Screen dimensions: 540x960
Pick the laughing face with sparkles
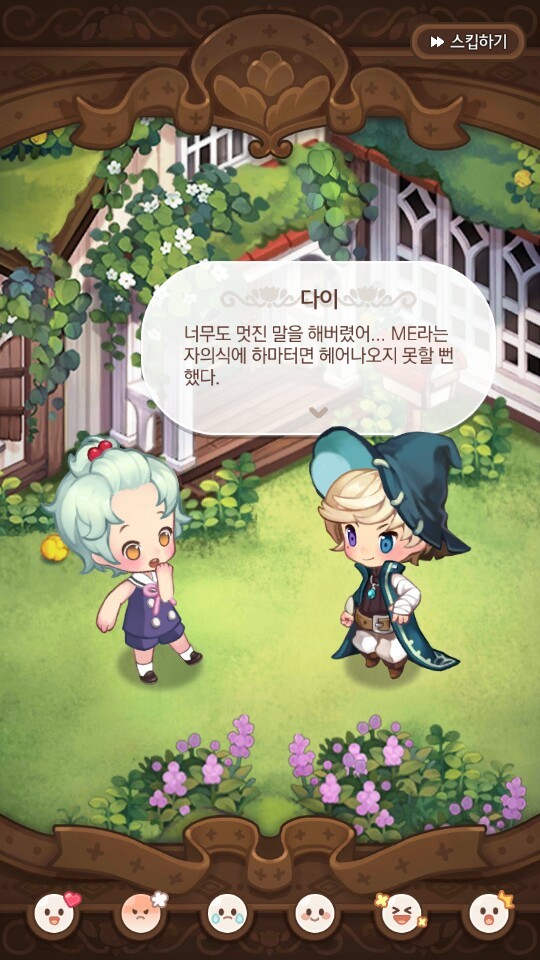pos(401,914)
